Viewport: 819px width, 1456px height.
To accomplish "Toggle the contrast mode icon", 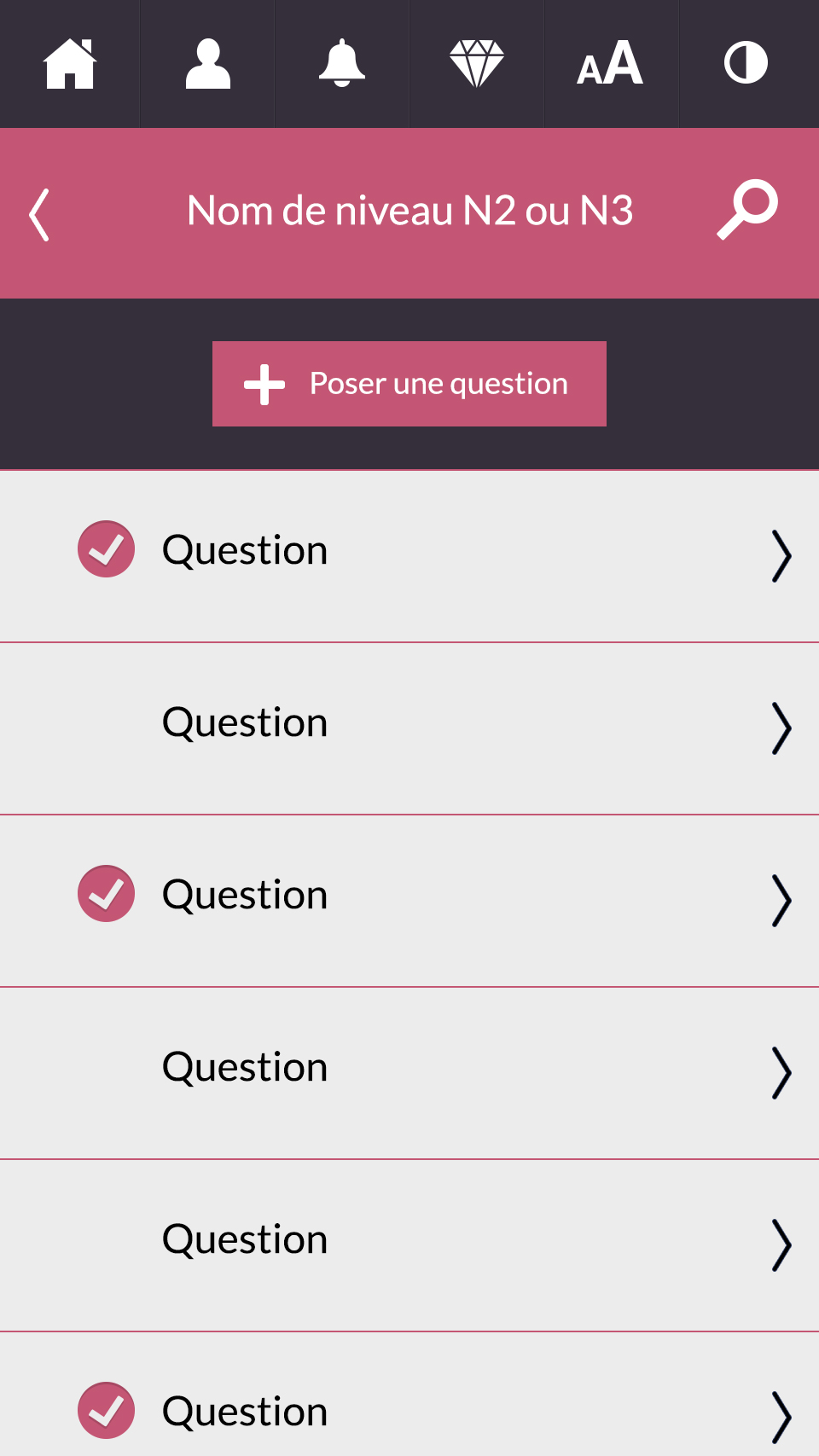I will [746, 63].
